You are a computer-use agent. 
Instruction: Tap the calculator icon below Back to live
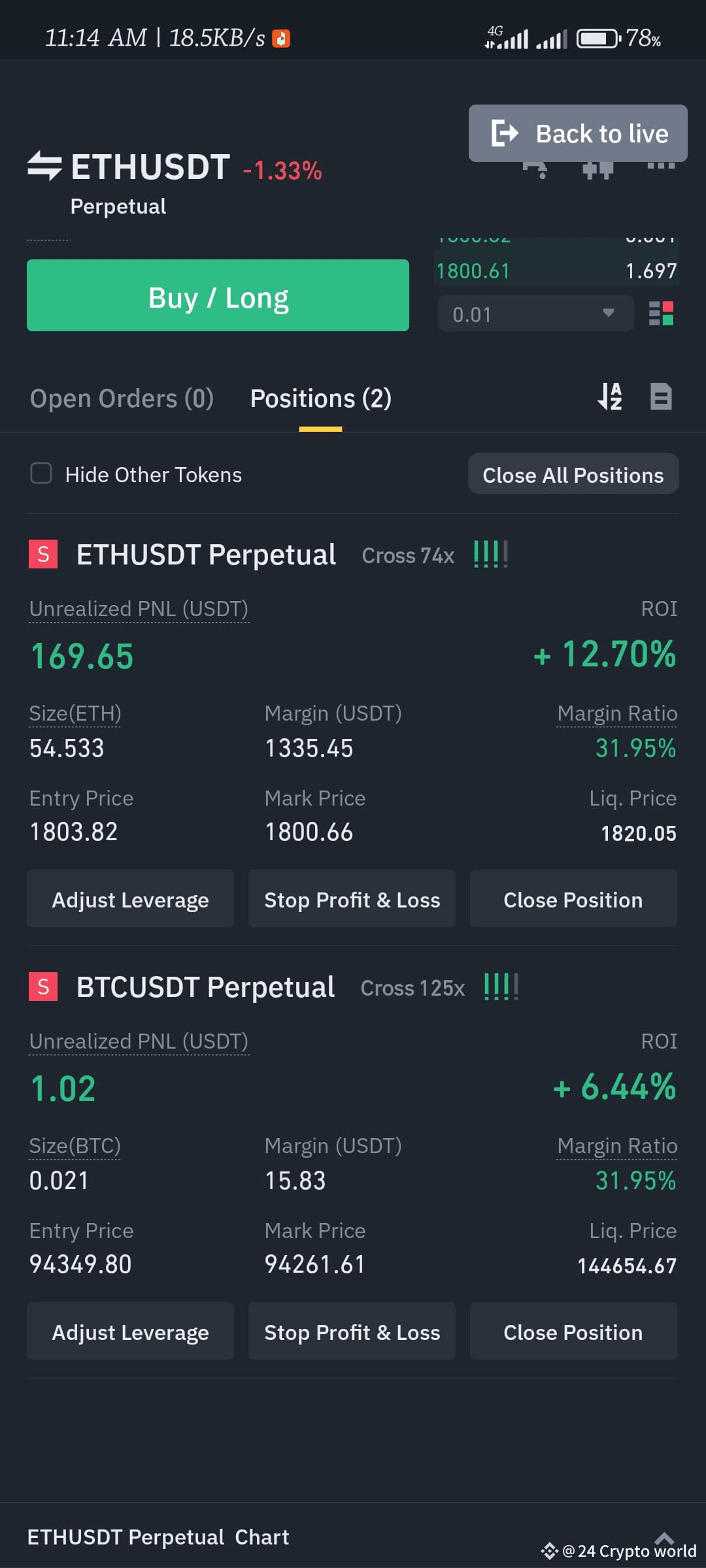(536, 169)
